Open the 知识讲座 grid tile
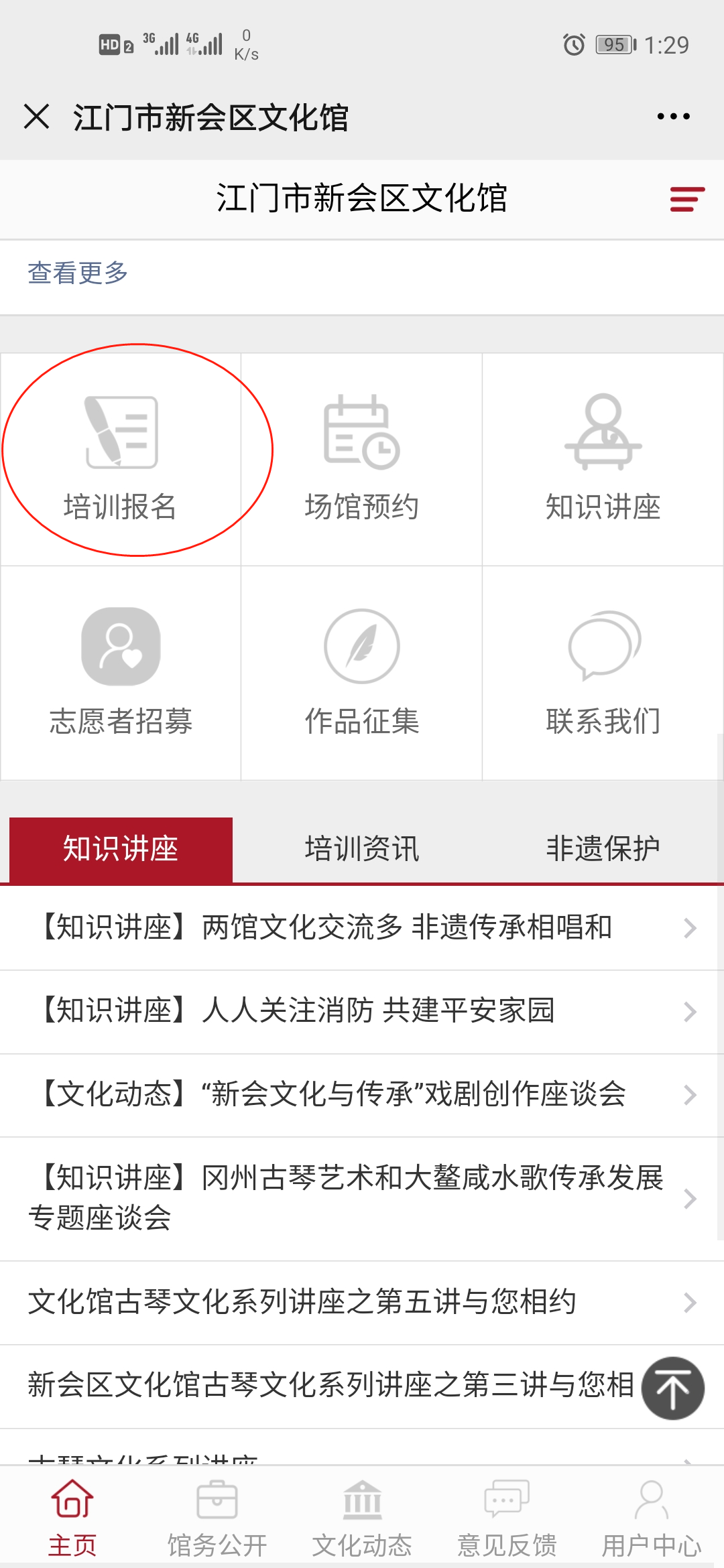 pos(603,459)
